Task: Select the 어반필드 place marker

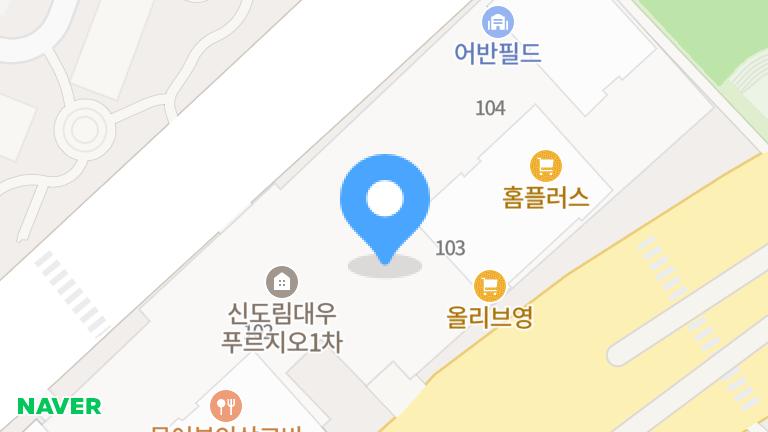Action: click(497, 22)
